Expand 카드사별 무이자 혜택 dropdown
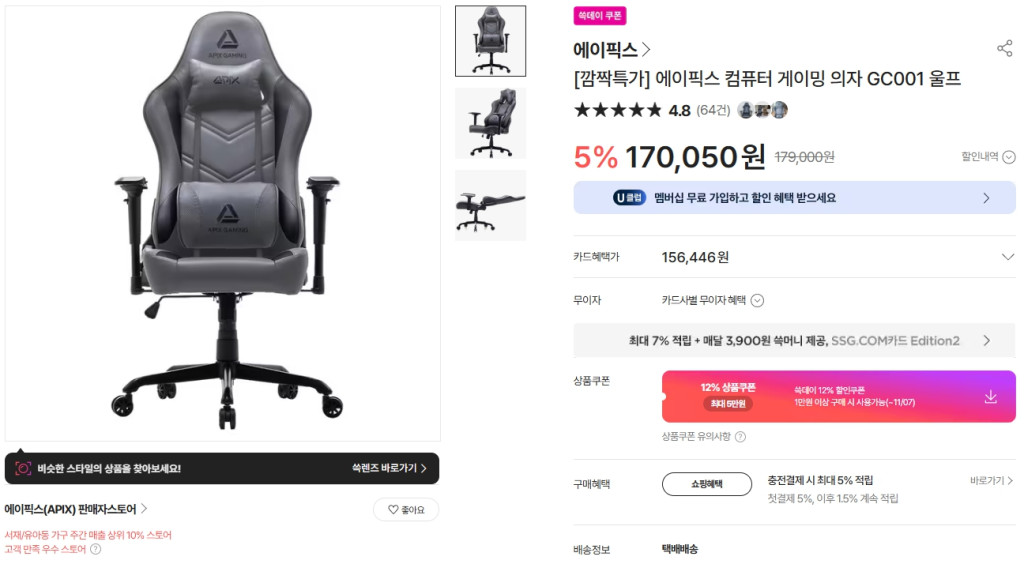This screenshot has width=1024, height=564. tap(757, 300)
